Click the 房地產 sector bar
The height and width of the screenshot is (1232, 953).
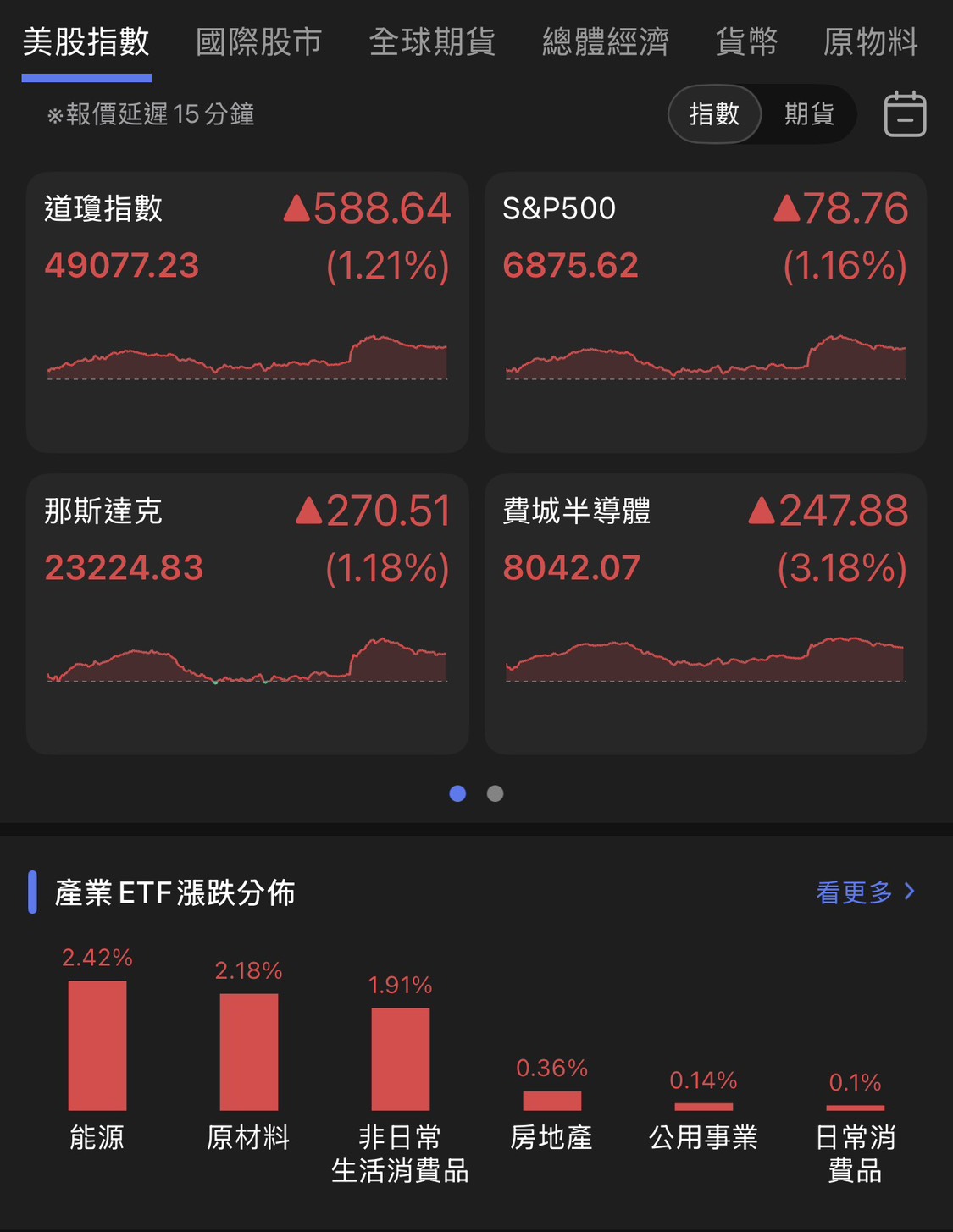[551, 1102]
